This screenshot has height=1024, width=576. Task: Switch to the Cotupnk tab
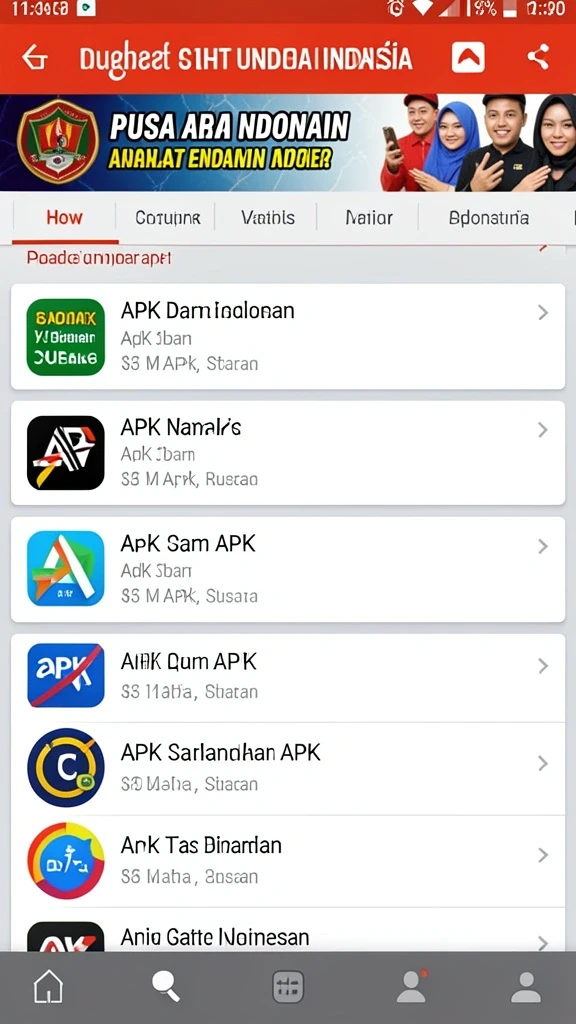(x=167, y=217)
